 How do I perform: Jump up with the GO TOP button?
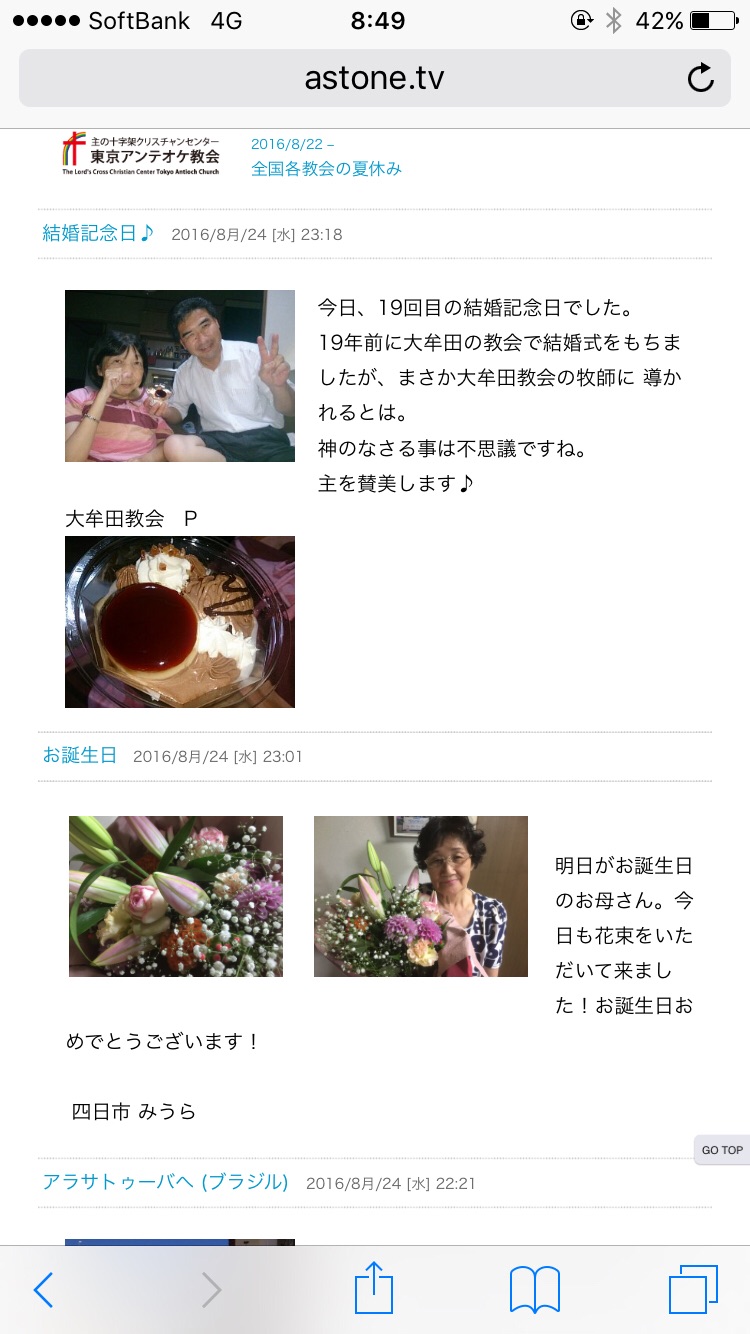721,1150
